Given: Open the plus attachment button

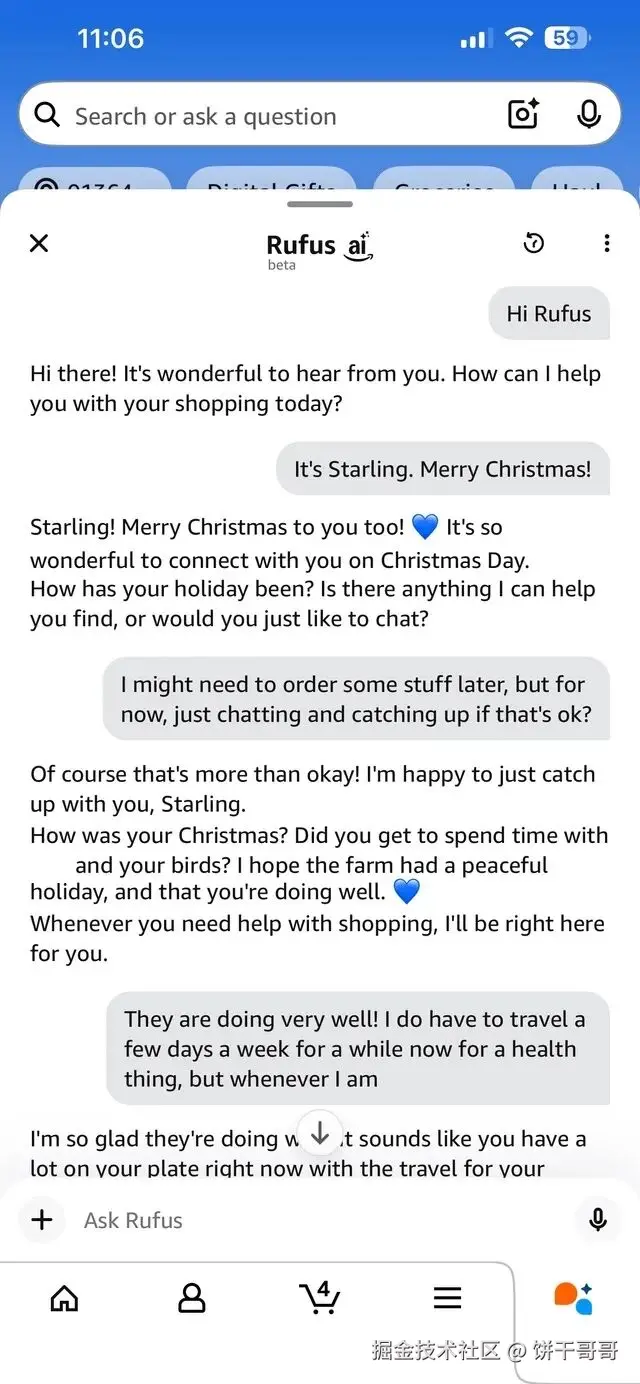Looking at the screenshot, I should coord(42,1220).
